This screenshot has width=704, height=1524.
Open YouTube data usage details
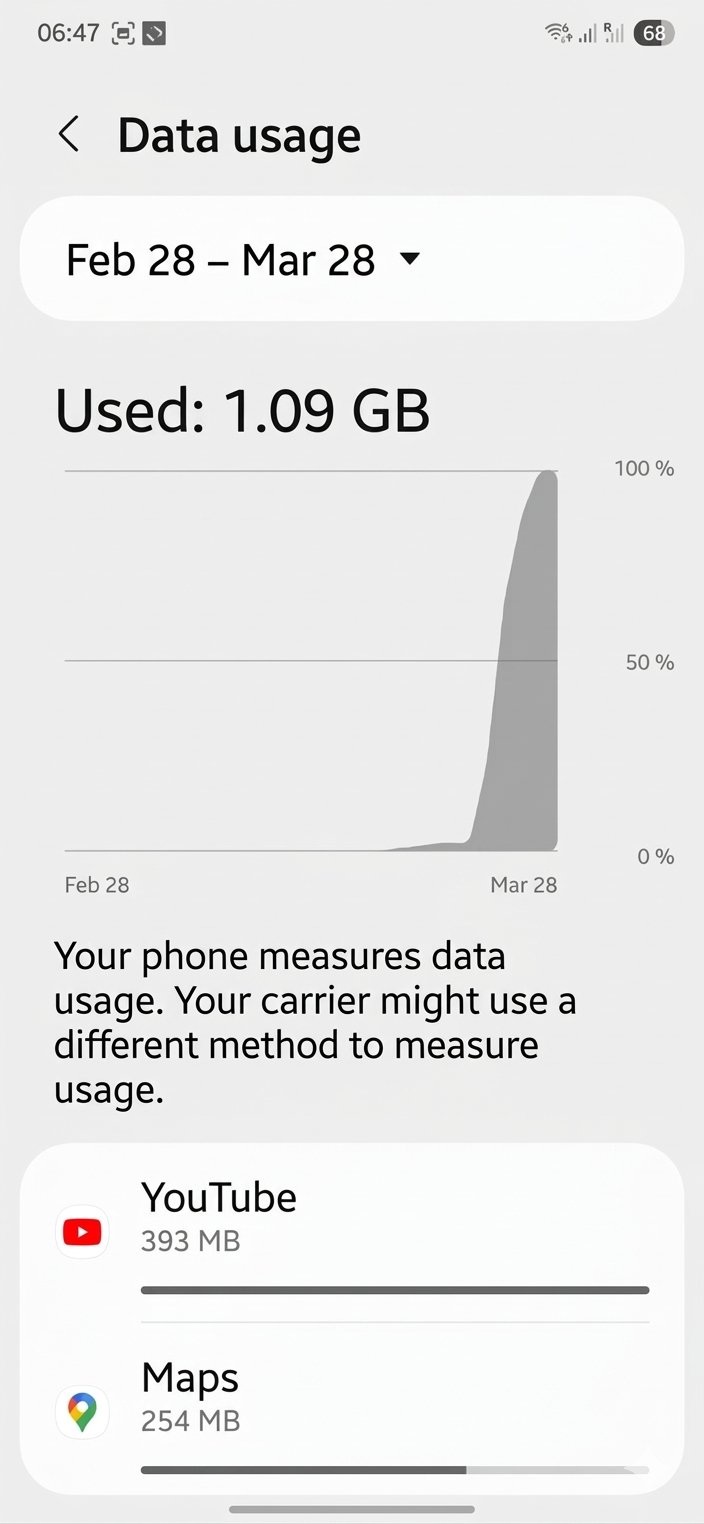[350, 1235]
